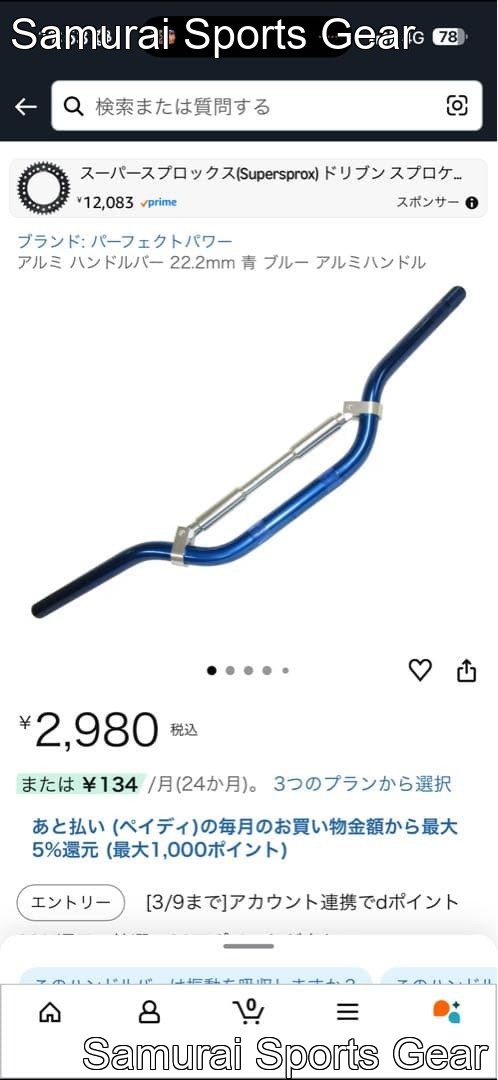Open the shopping cart tab
Image resolution: width=498 pixels, height=1080 pixels.
coord(248,1010)
